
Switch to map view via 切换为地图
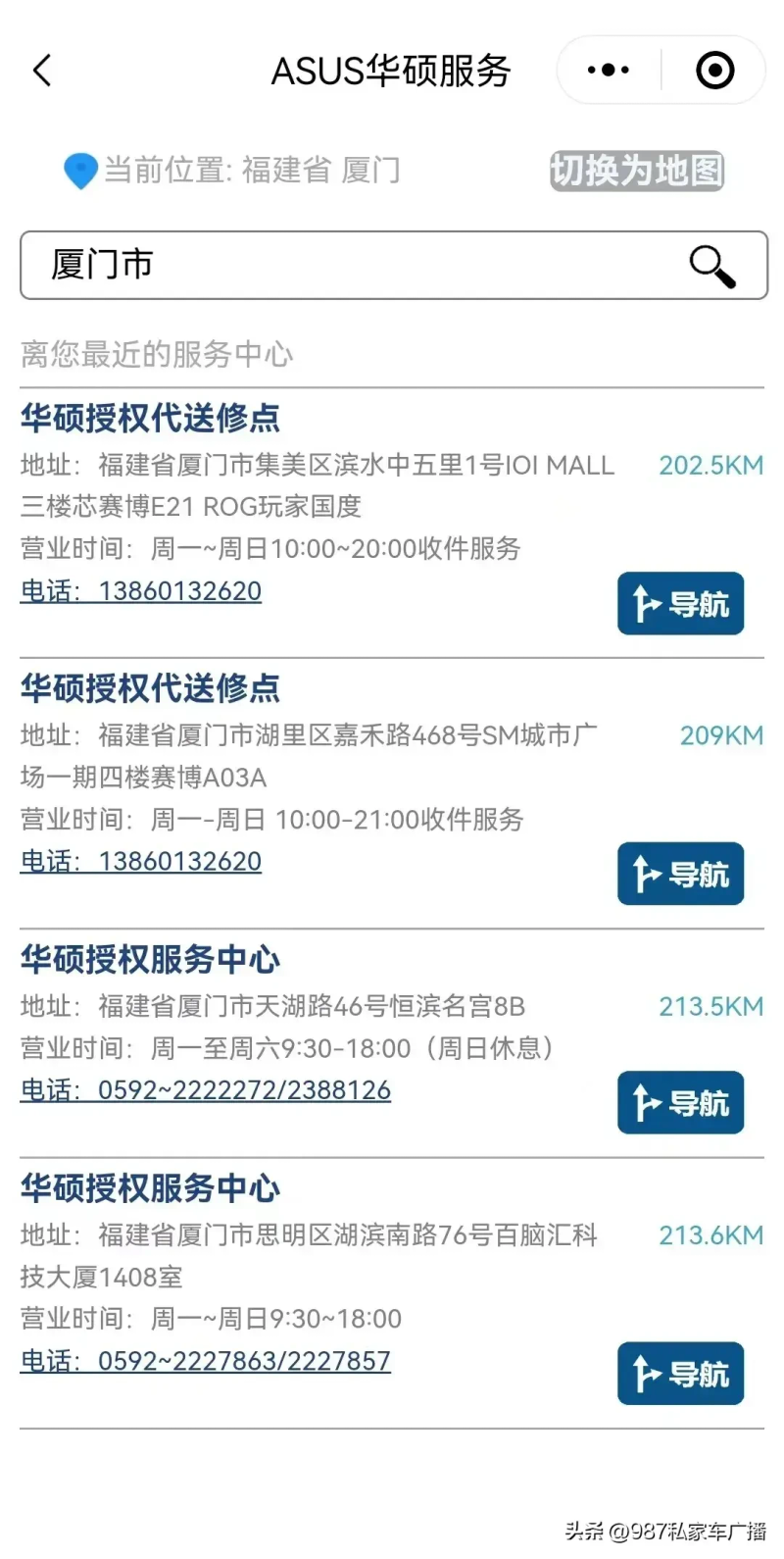[x=636, y=171]
